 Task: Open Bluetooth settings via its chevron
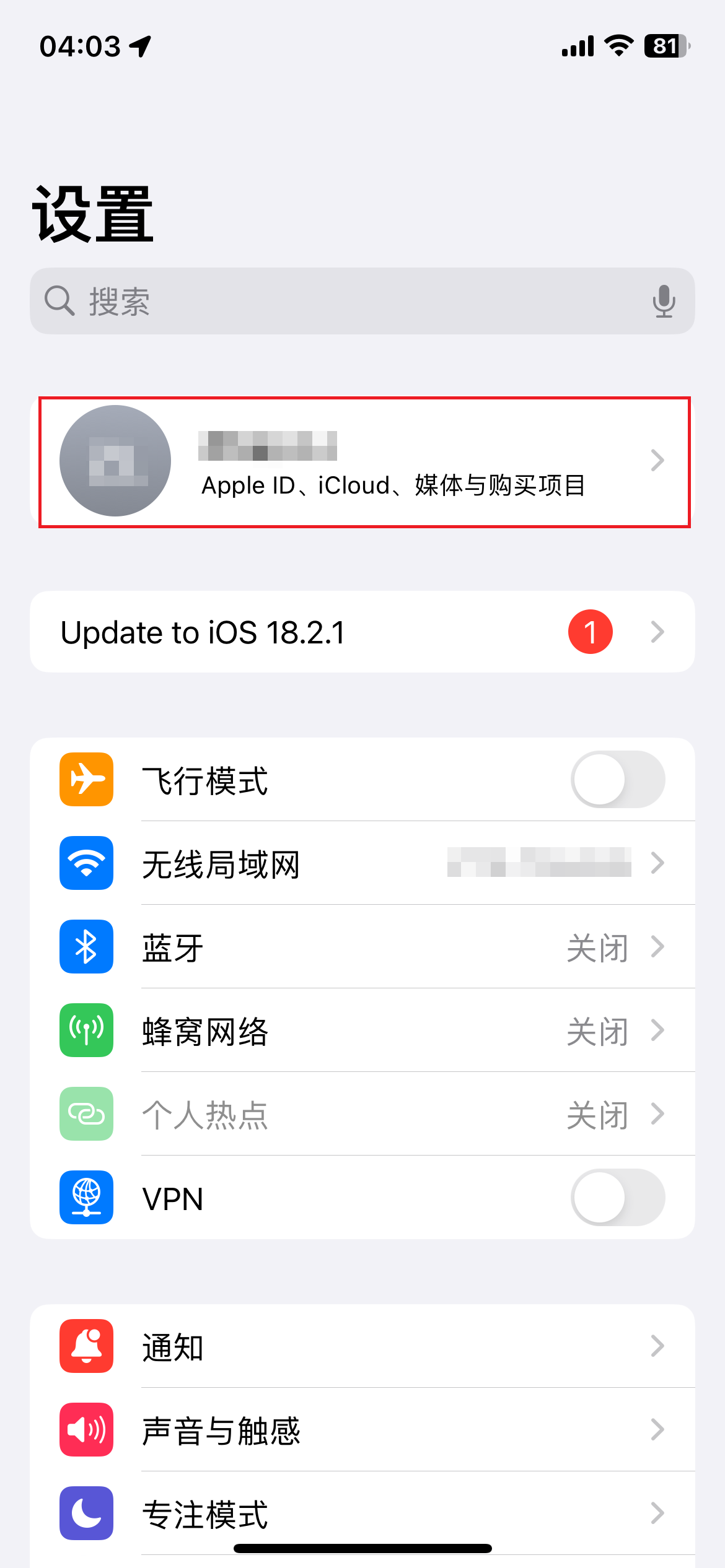657,947
